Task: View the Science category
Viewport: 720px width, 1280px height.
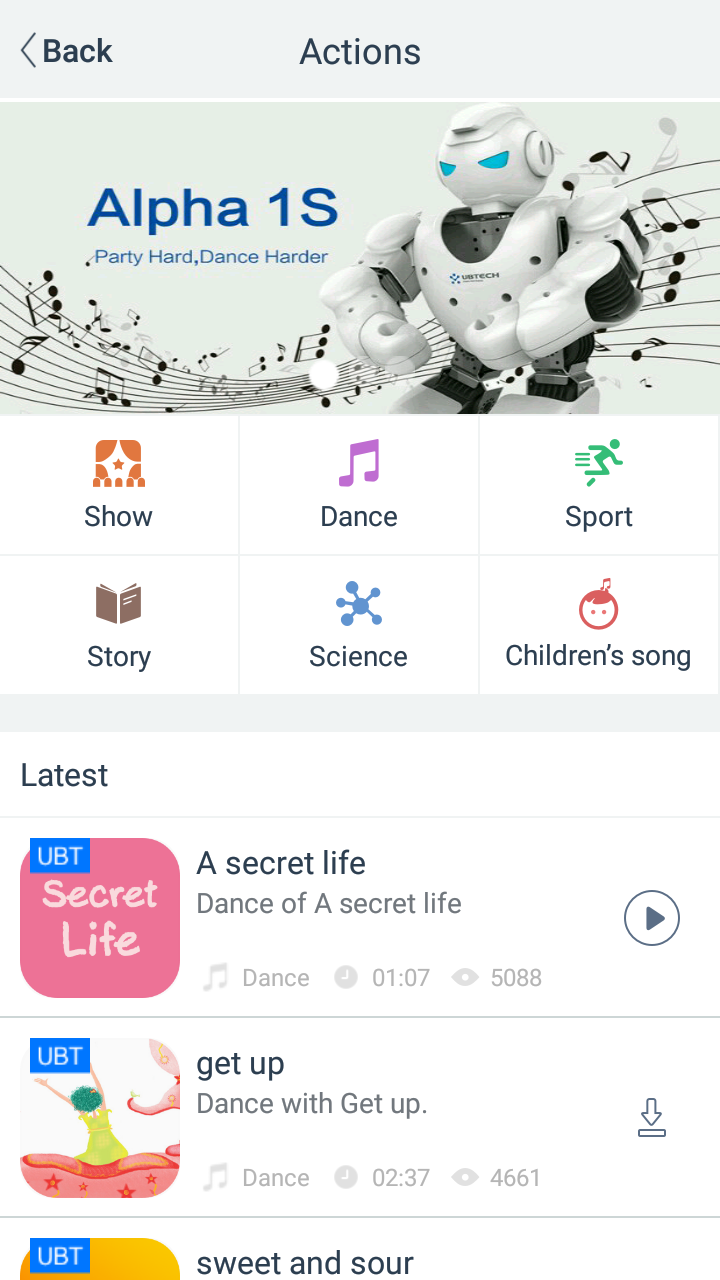Action: 359,625
